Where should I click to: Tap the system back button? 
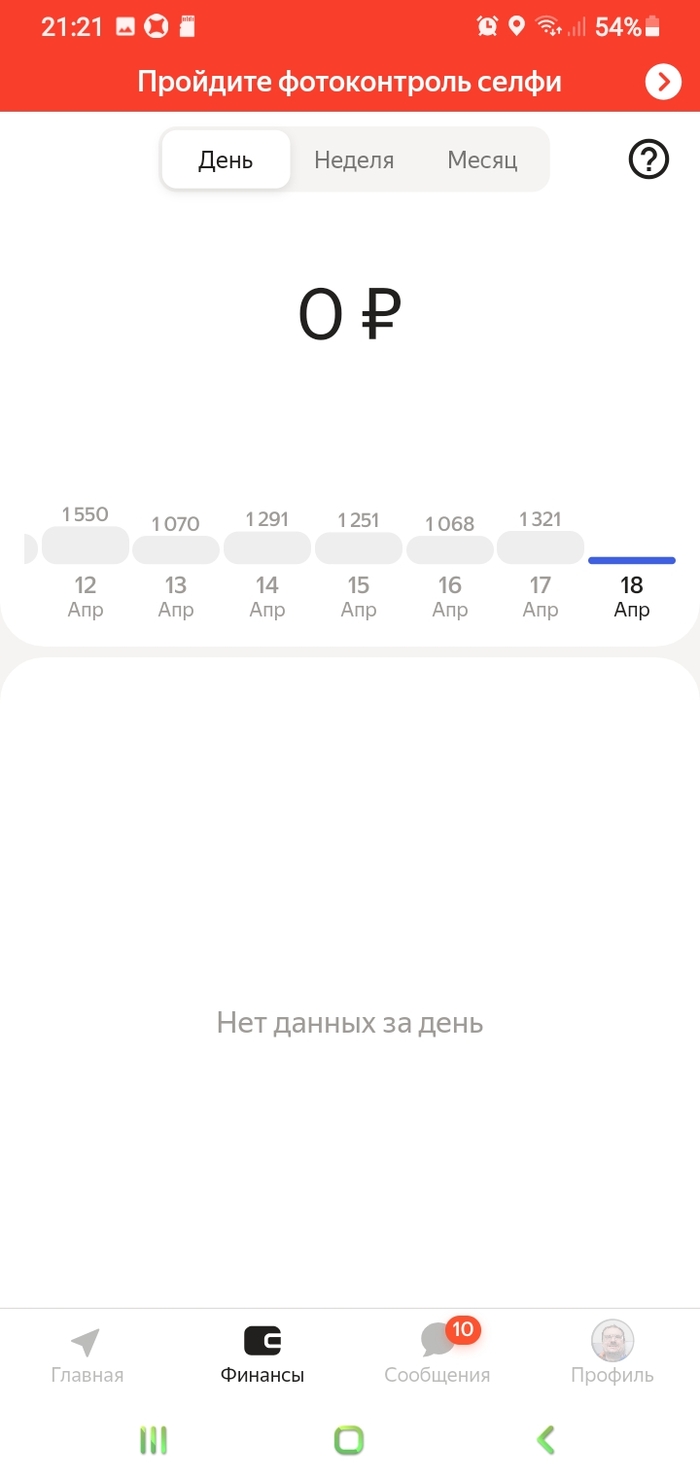coord(545,1440)
